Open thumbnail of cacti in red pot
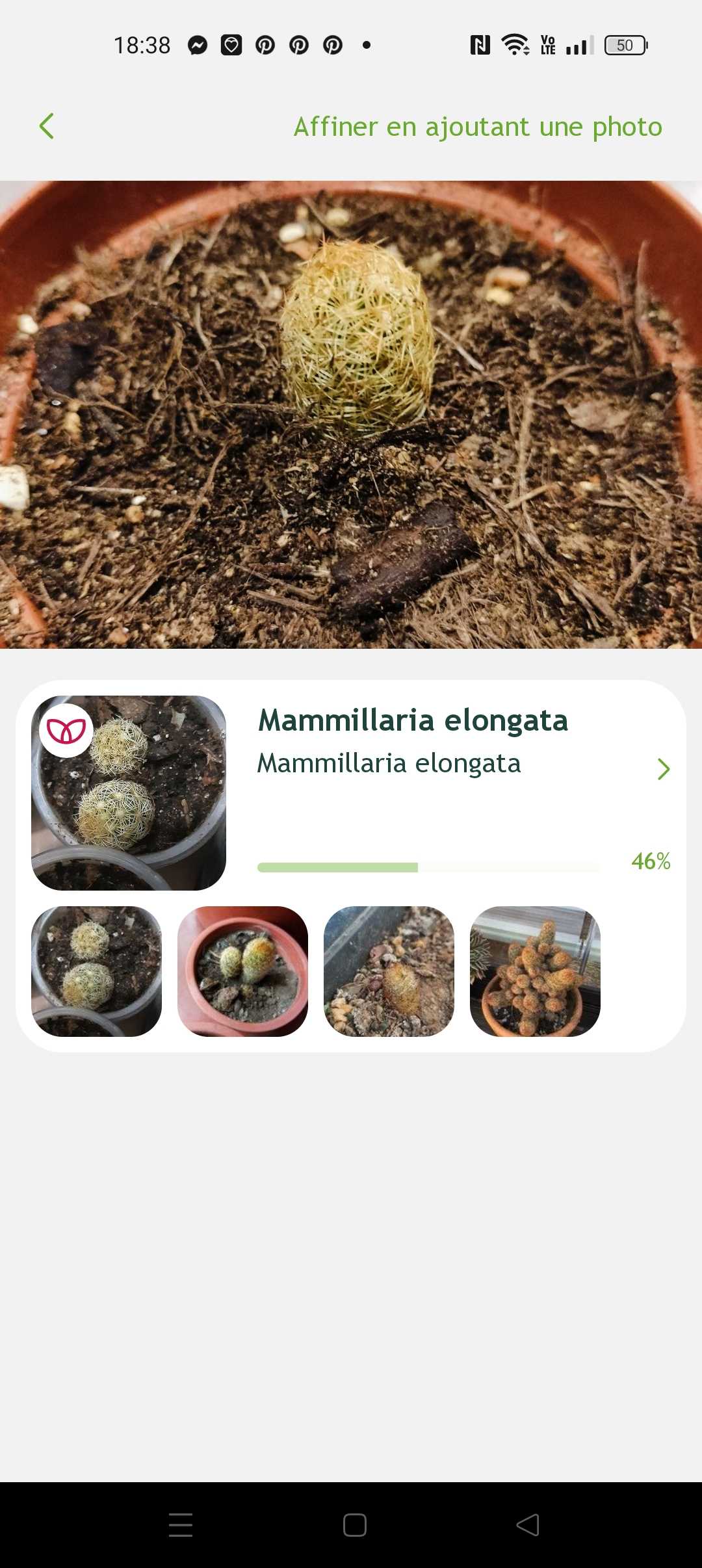702x1568 pixels. tap(242, 971)
